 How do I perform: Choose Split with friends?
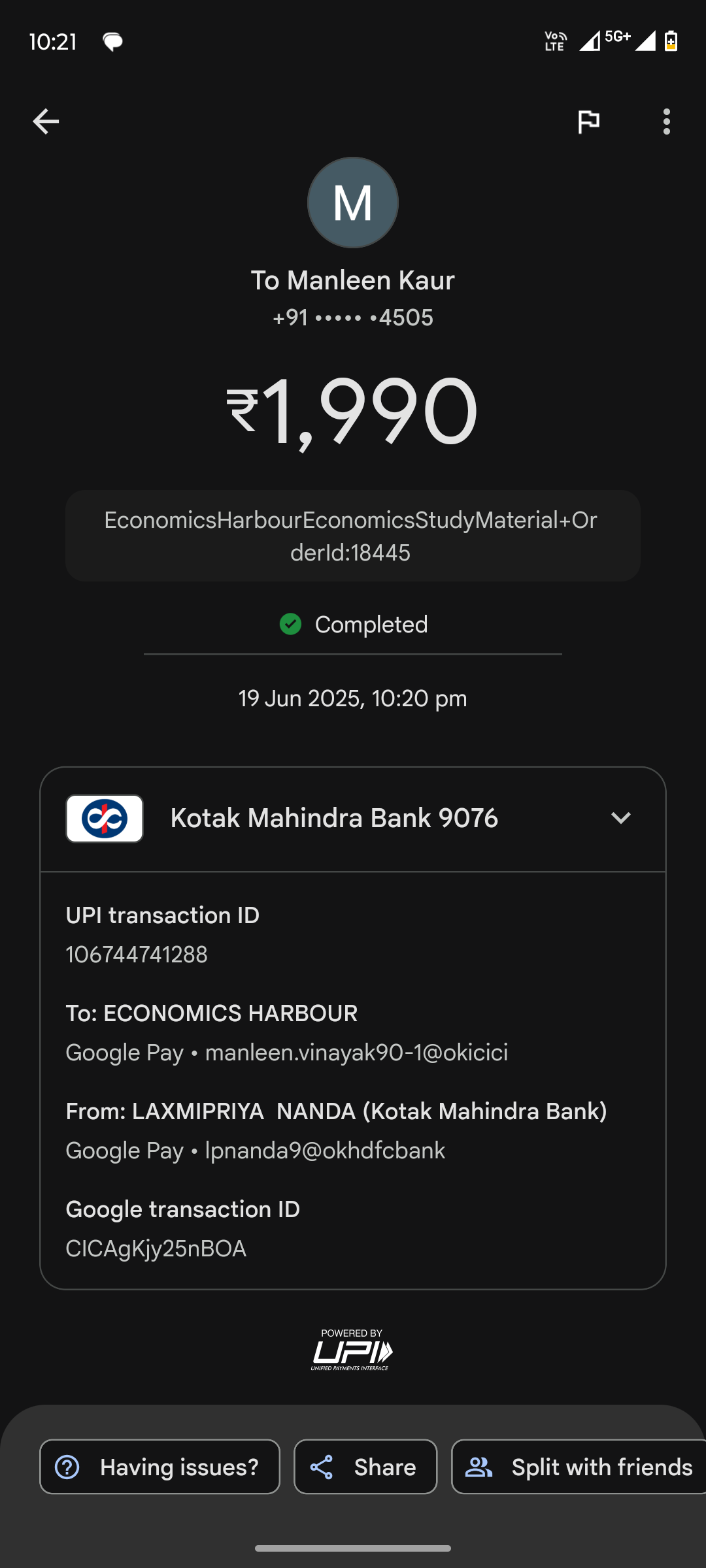pos(579,1467)
